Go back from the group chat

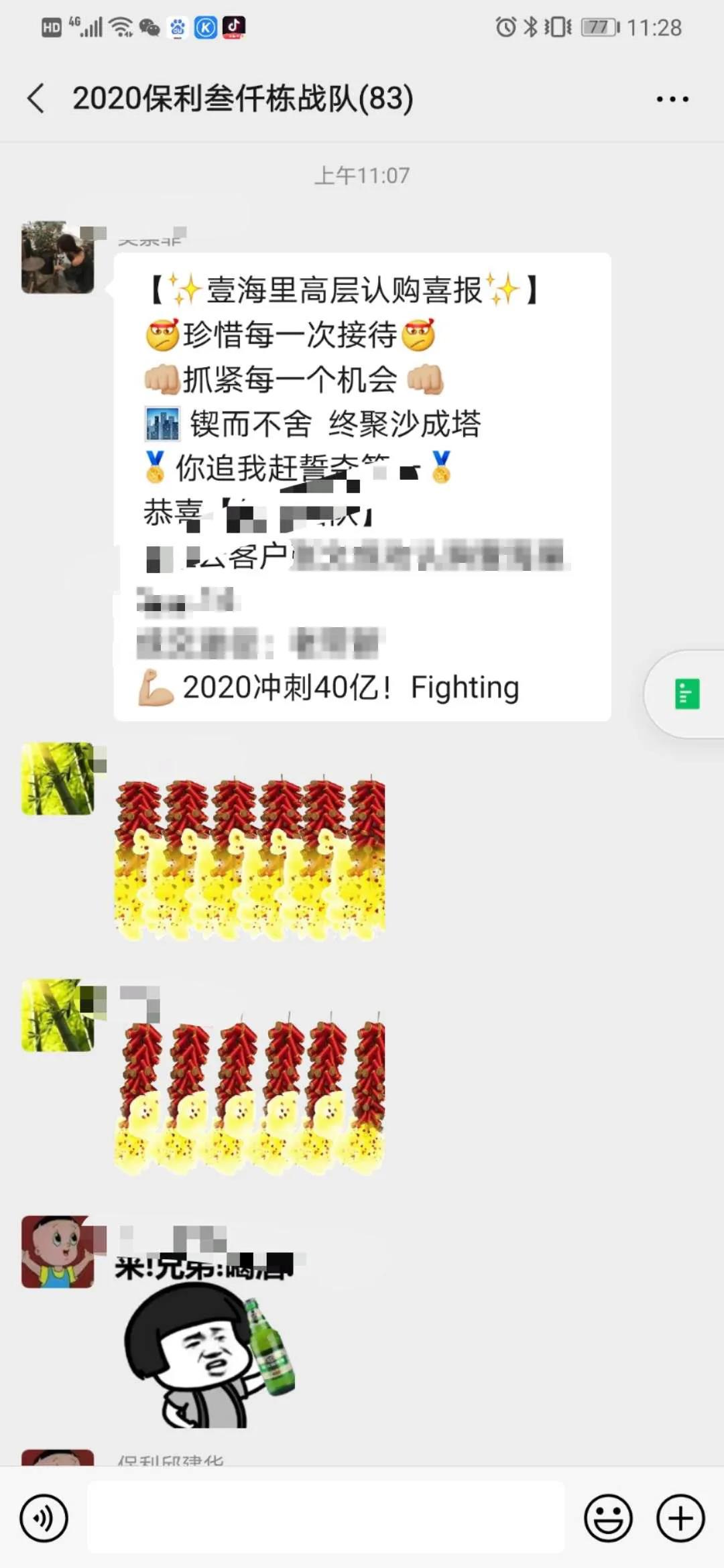pos(36,99)
